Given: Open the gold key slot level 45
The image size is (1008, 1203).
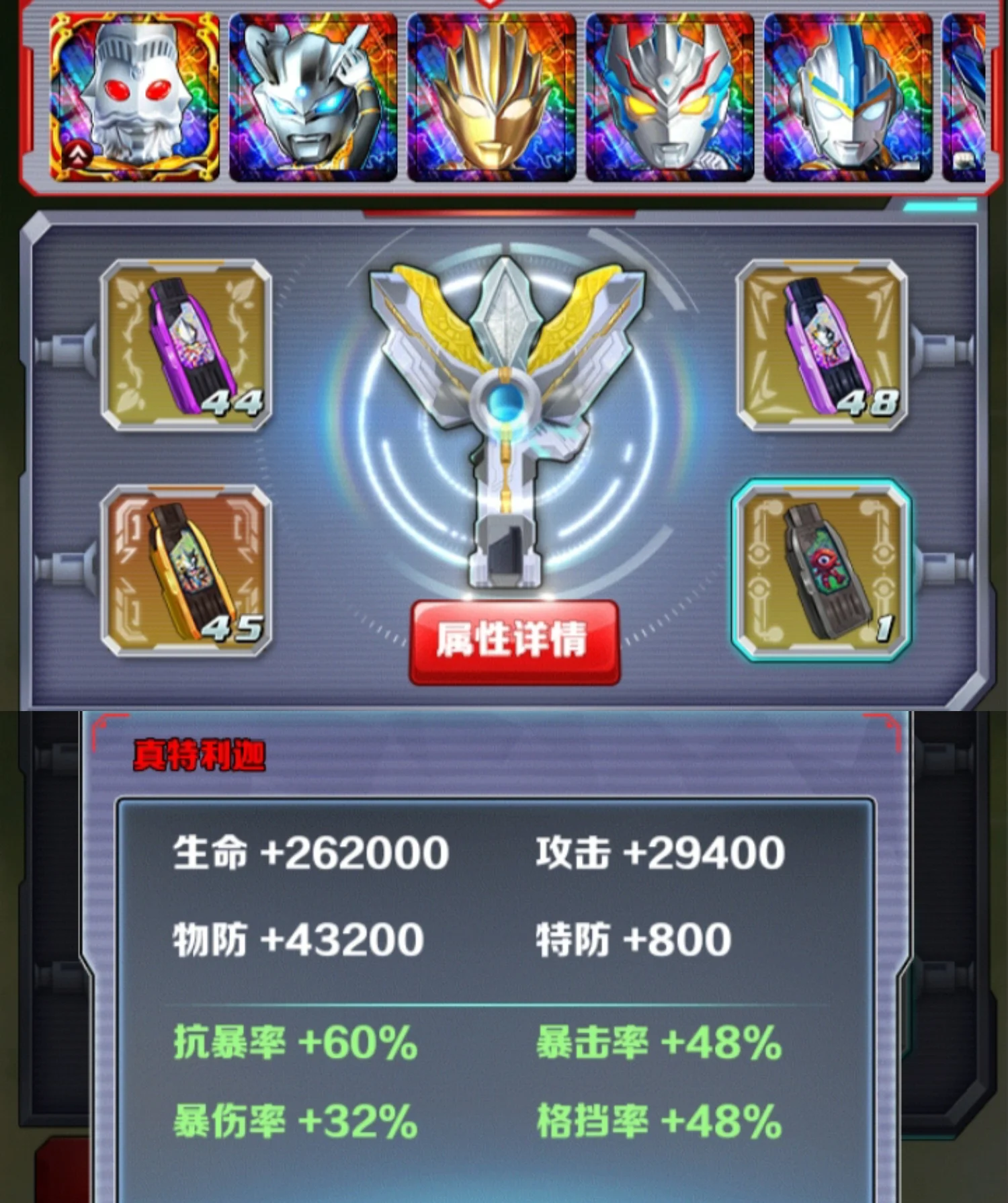Looking at the screenshot, I should pyautogui.click(x=186, y=570).
